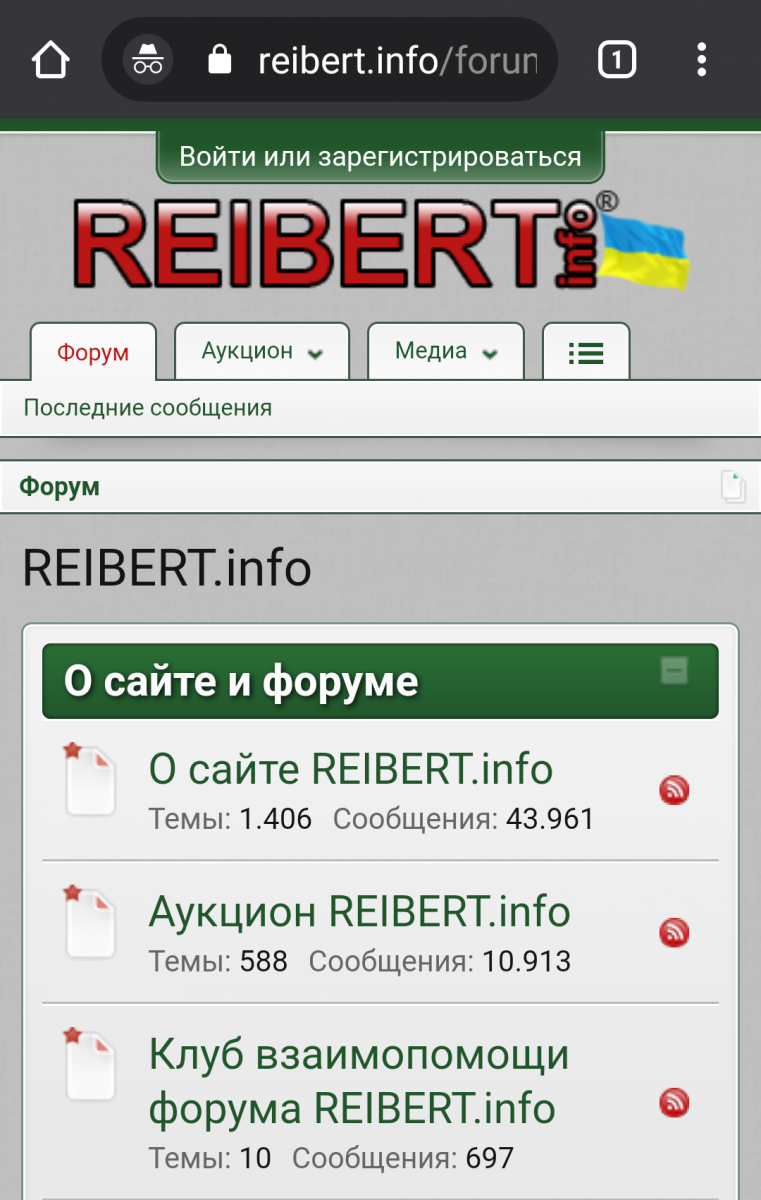Expand the Медиа dropdown tab
This screenshot has width=761, height=1200.
(445, 351)
